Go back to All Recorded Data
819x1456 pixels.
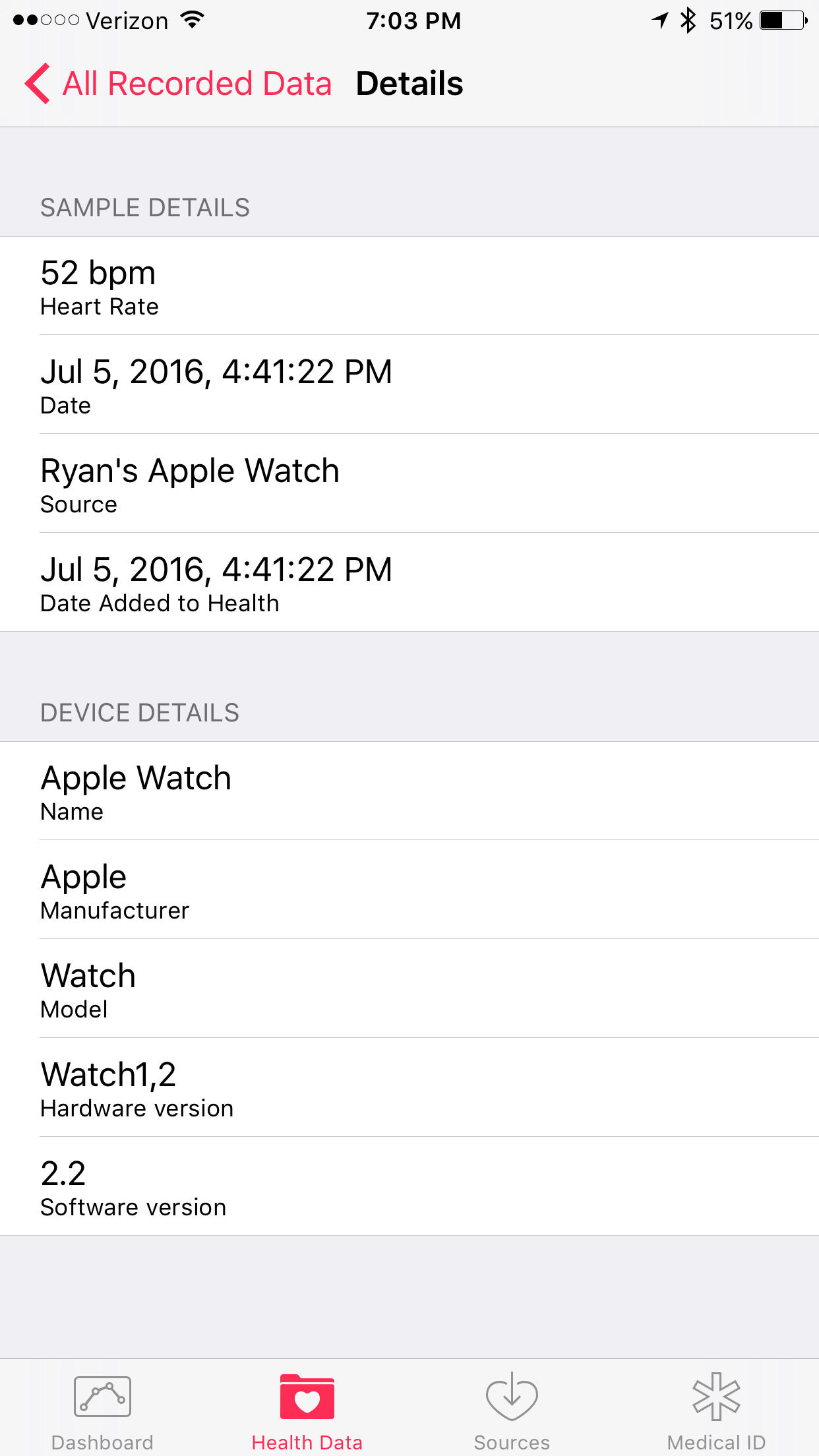[x=178, y=84]
